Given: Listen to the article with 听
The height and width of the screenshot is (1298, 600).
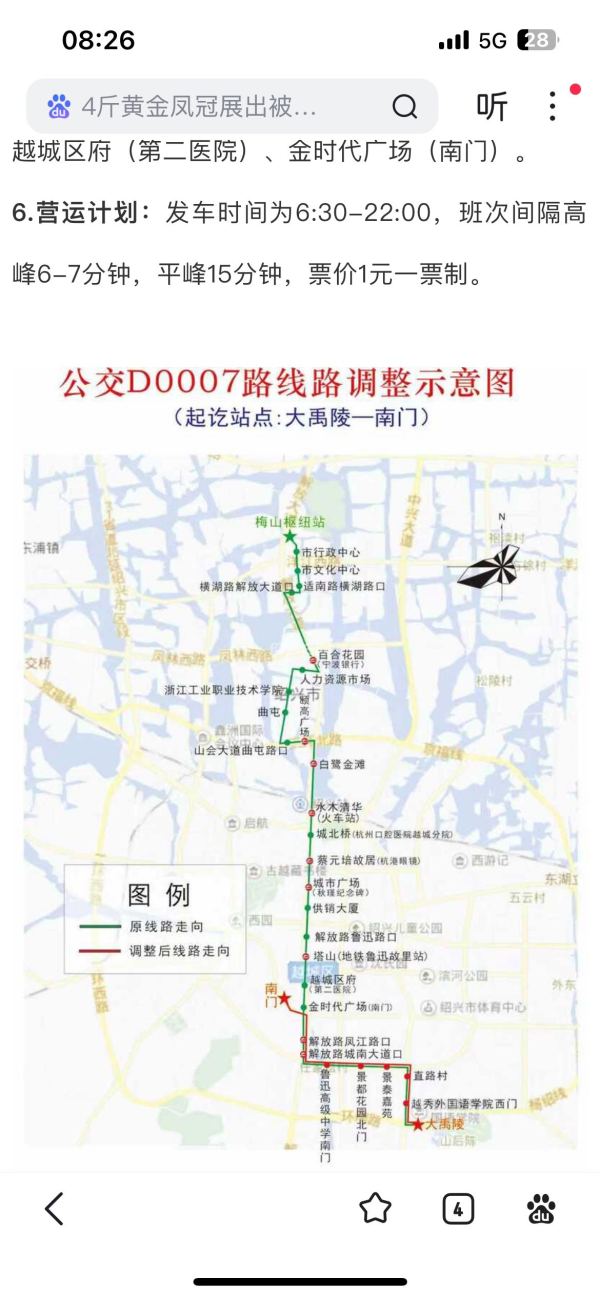Looking at the screenshot, I should tap(492, 106).
